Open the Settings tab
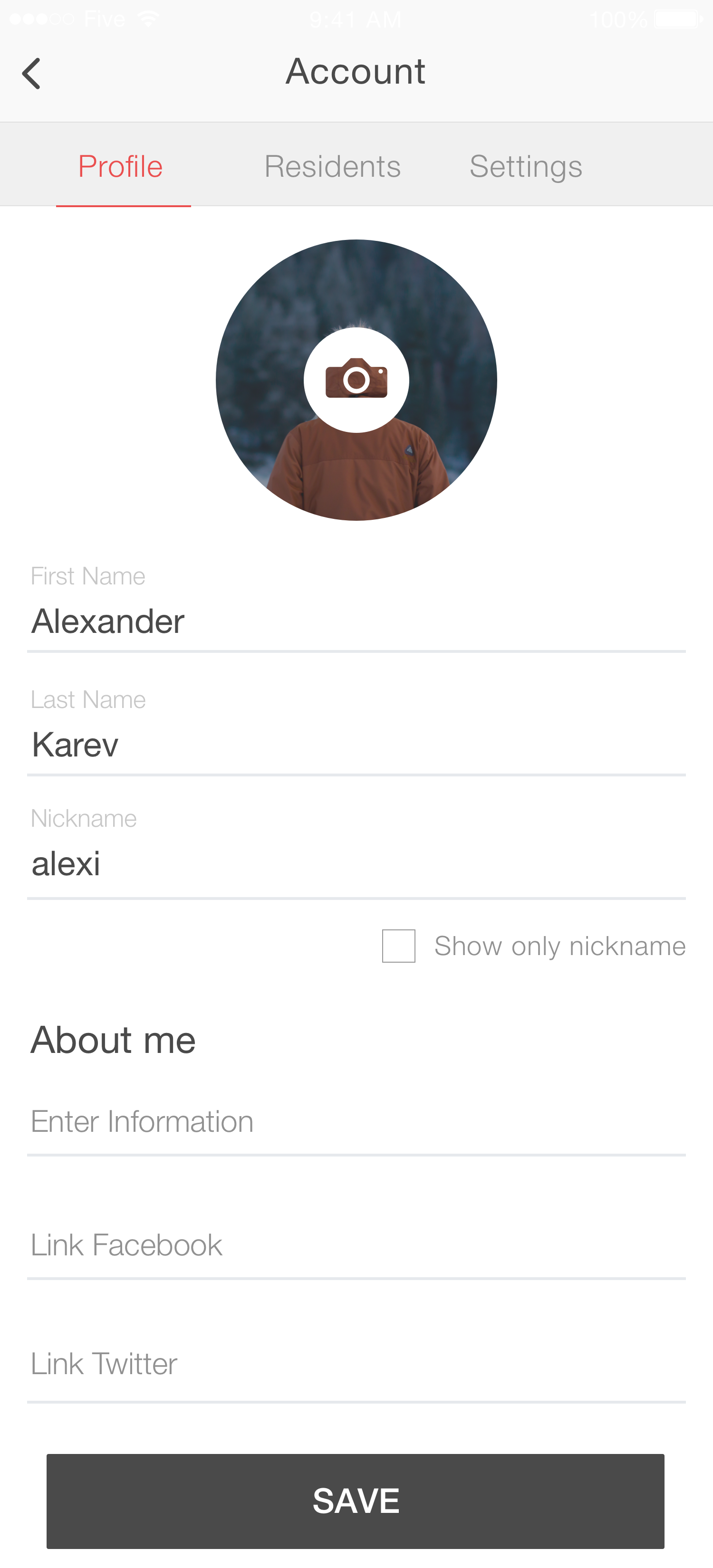Viewport: 713px width, 1568px height. click(x=526, y=166)
